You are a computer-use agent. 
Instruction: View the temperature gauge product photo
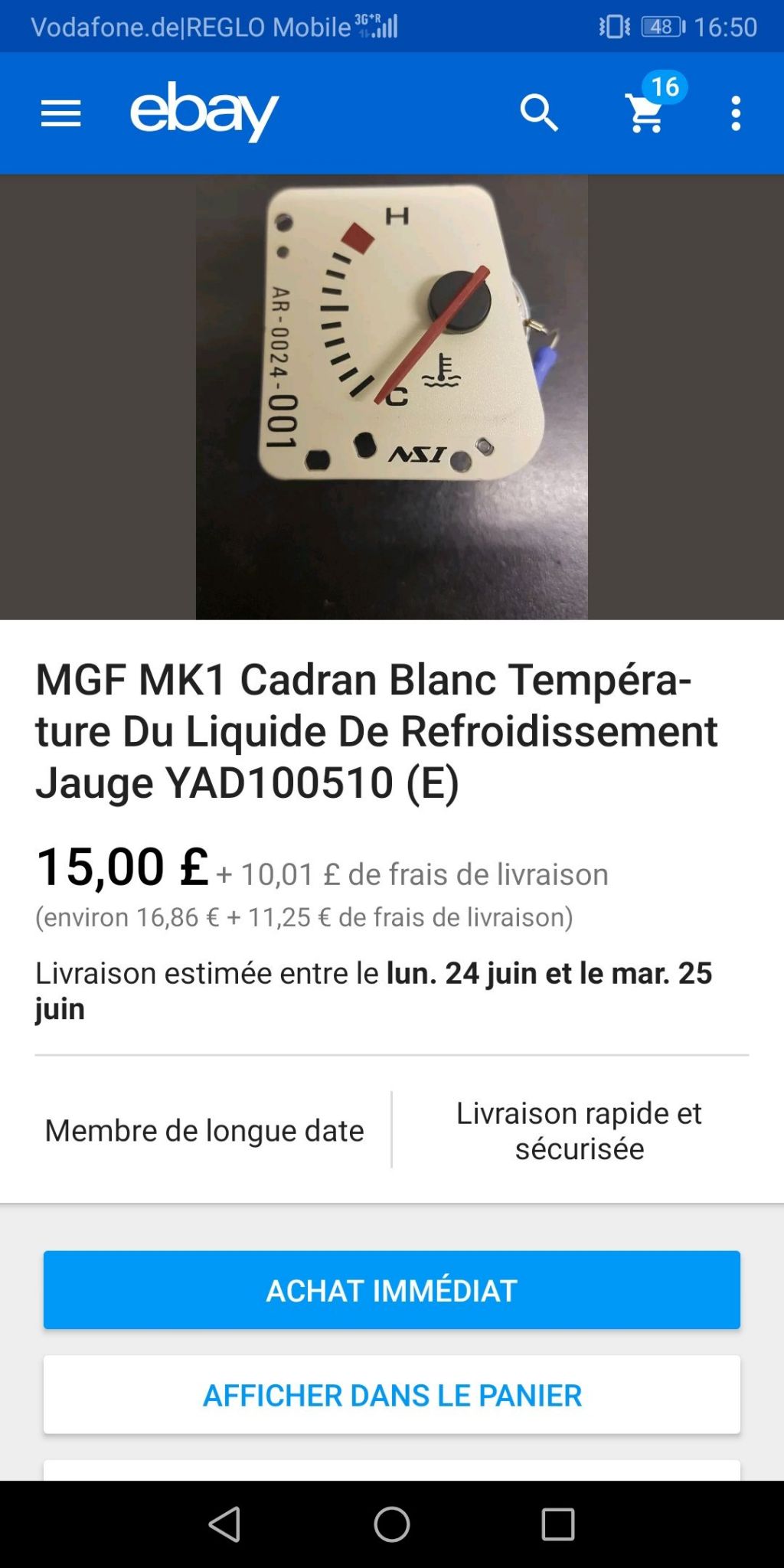[392, 397]
